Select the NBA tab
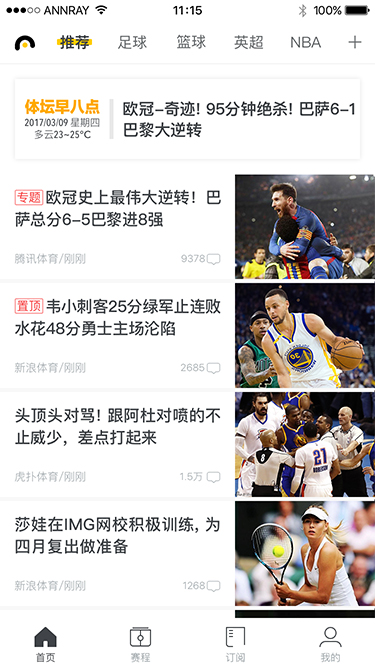The width and height of the screenshot is (375, 667). pos(305,42)
